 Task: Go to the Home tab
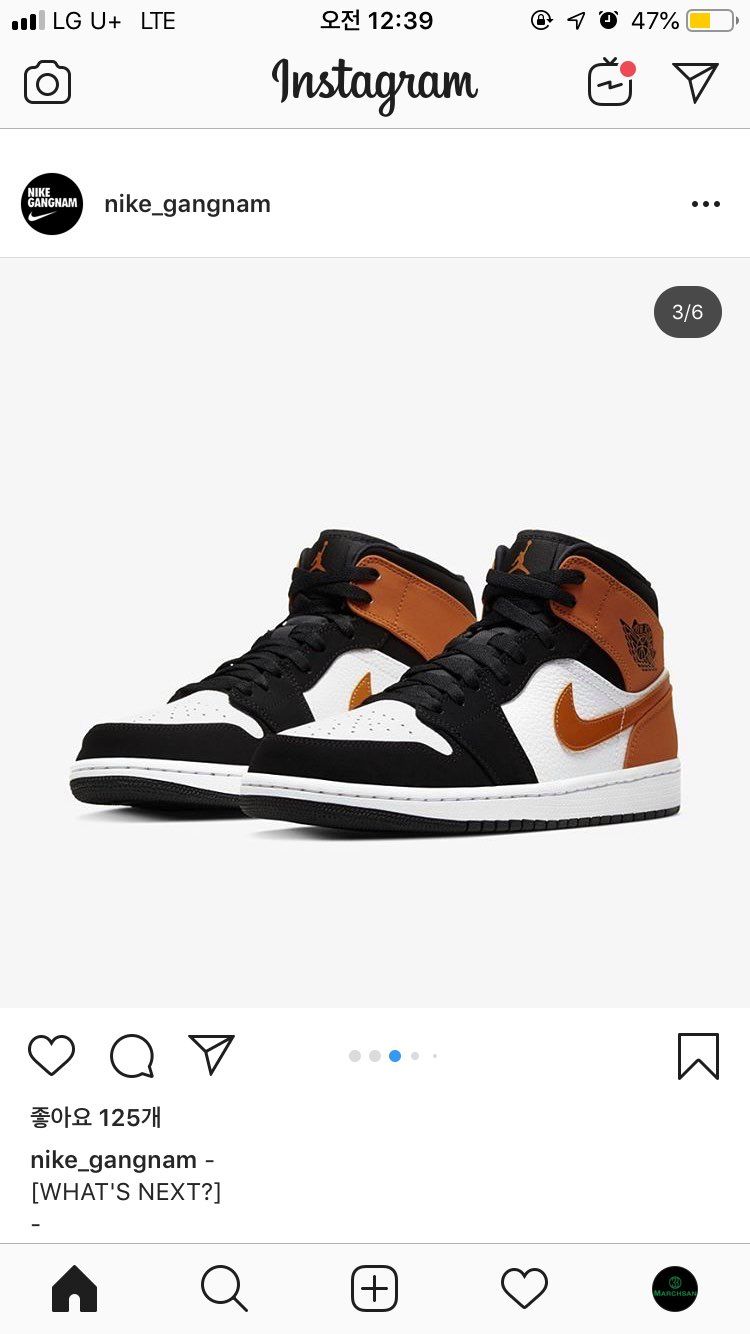pos(75,1288)
